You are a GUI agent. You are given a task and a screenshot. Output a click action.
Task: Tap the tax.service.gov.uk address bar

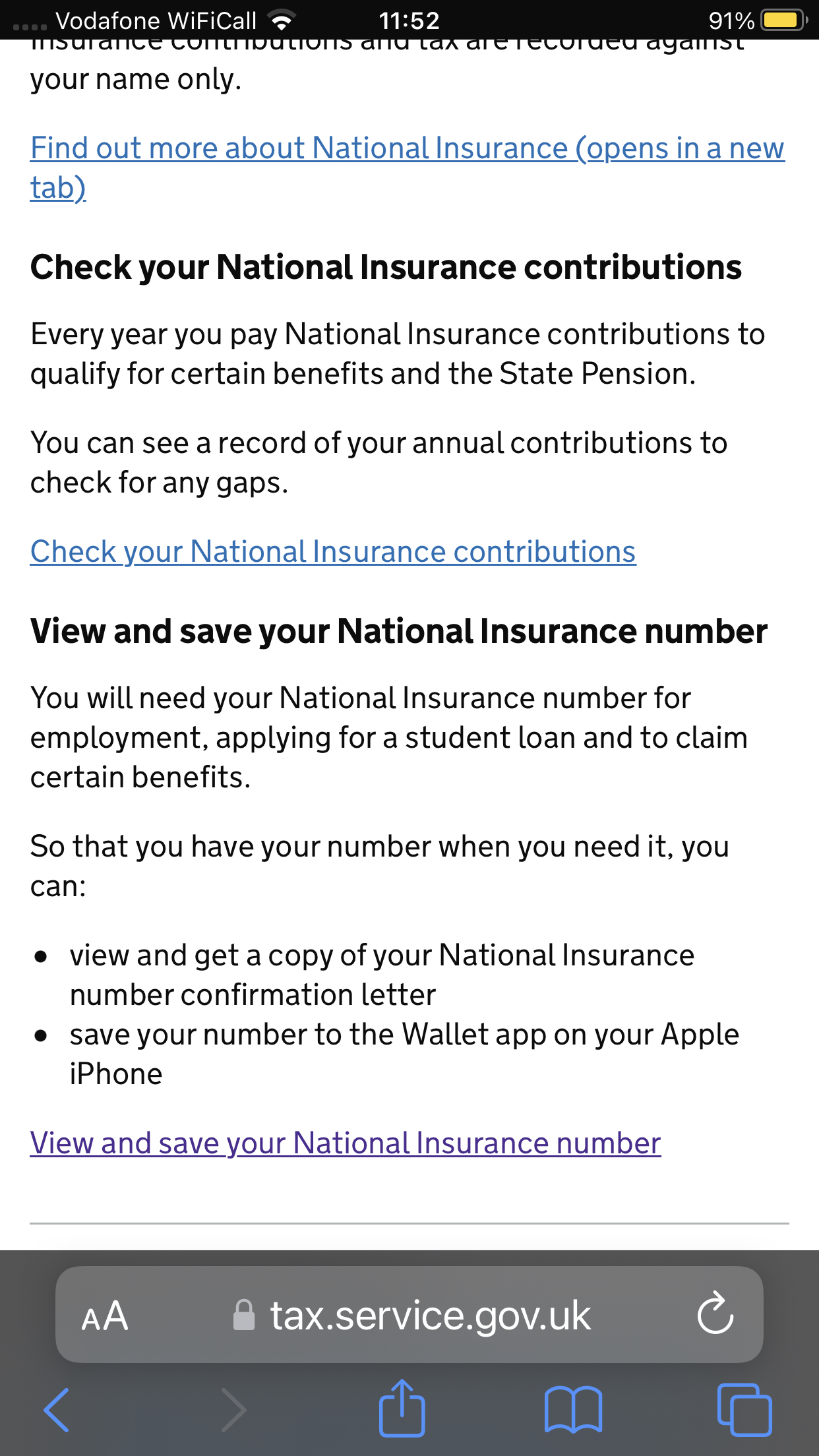(x=429, y=1316)
